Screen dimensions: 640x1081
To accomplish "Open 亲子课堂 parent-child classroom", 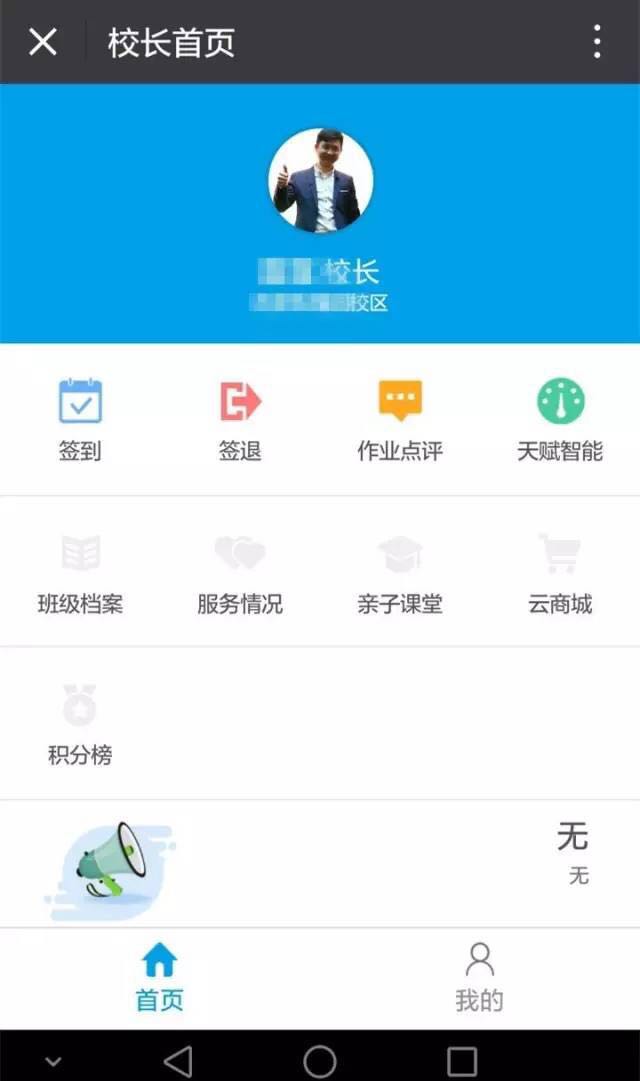I will click(400, 572).
